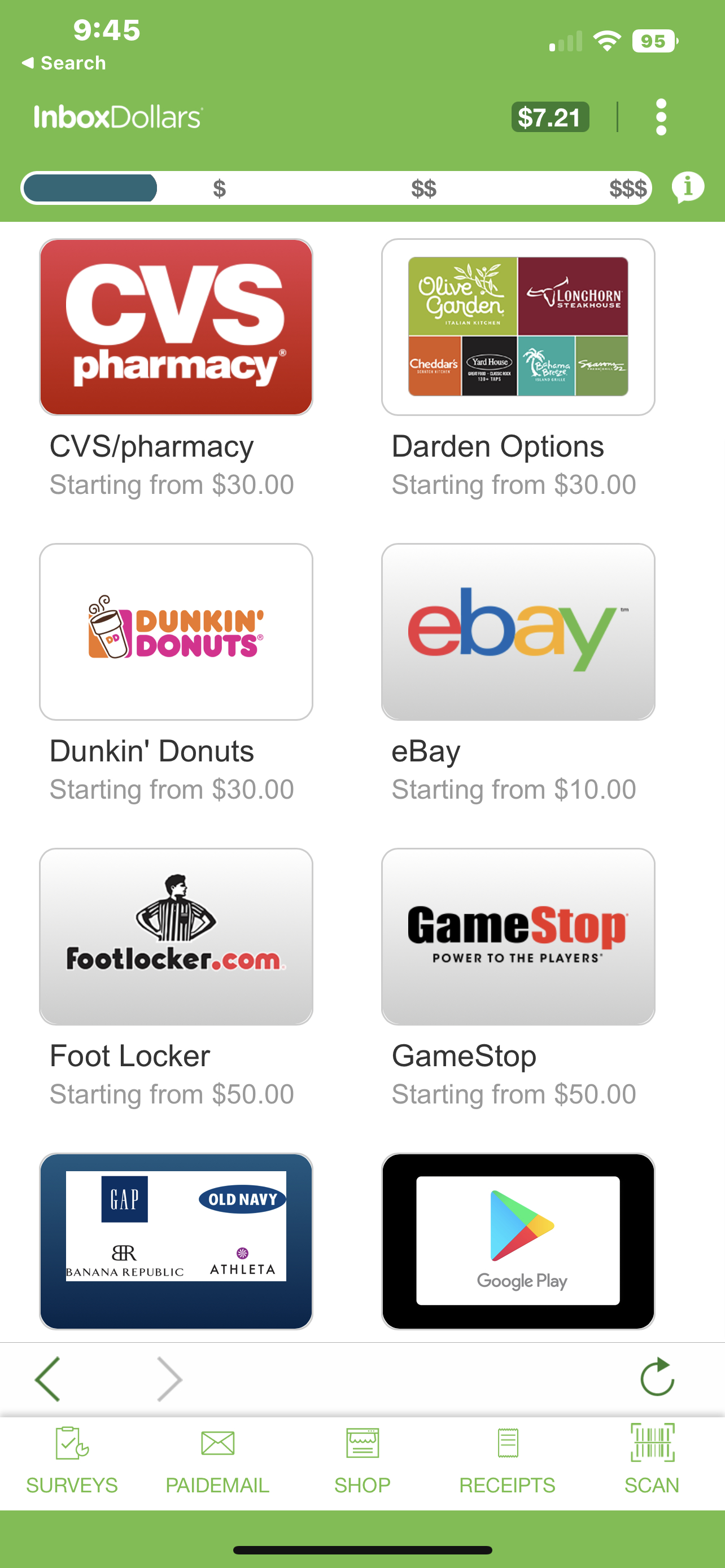Choose the Dunkin' Donuts gift card

[176, 631]
